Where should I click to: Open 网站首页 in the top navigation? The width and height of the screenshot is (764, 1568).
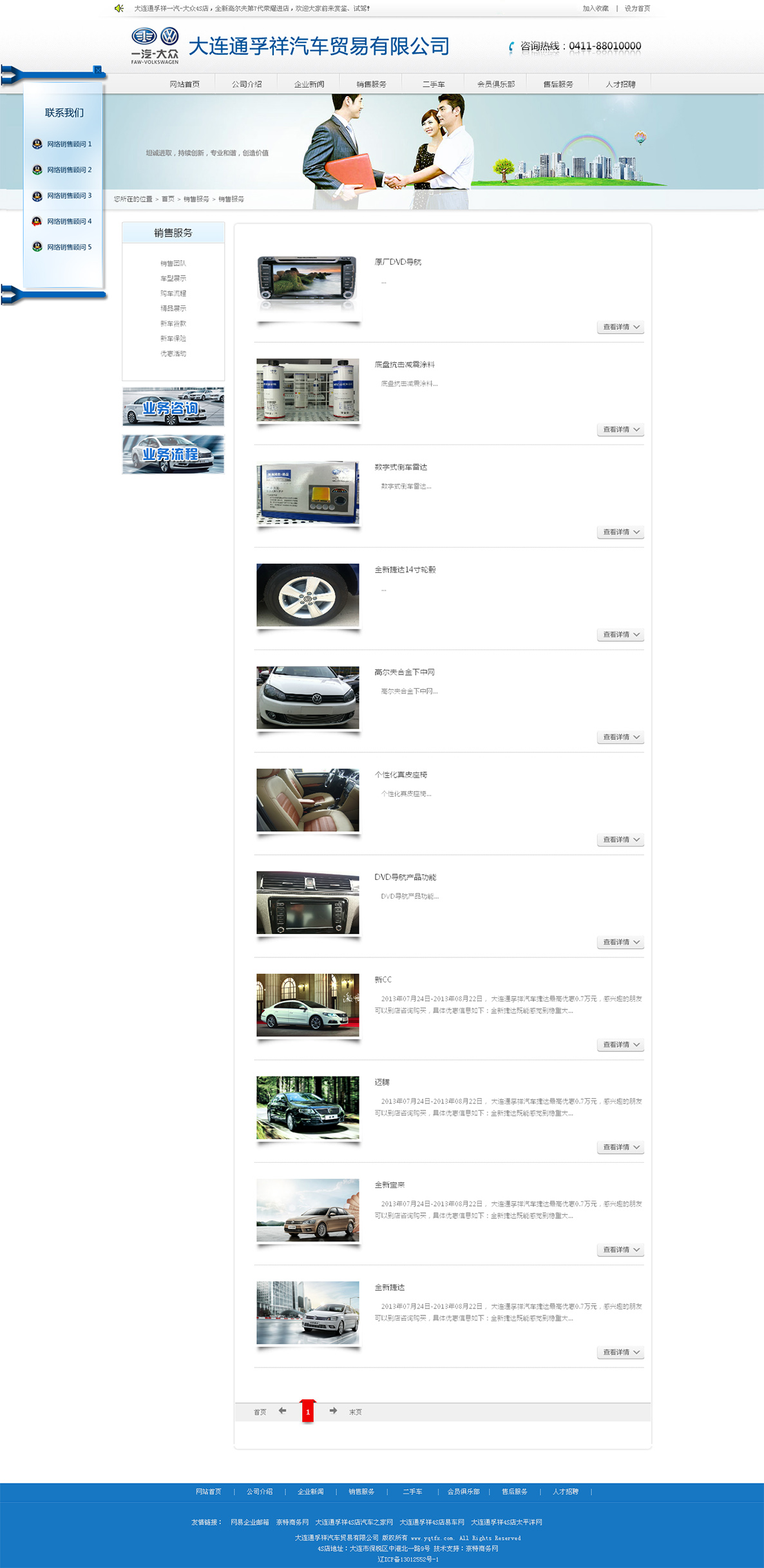coord(184,84)
